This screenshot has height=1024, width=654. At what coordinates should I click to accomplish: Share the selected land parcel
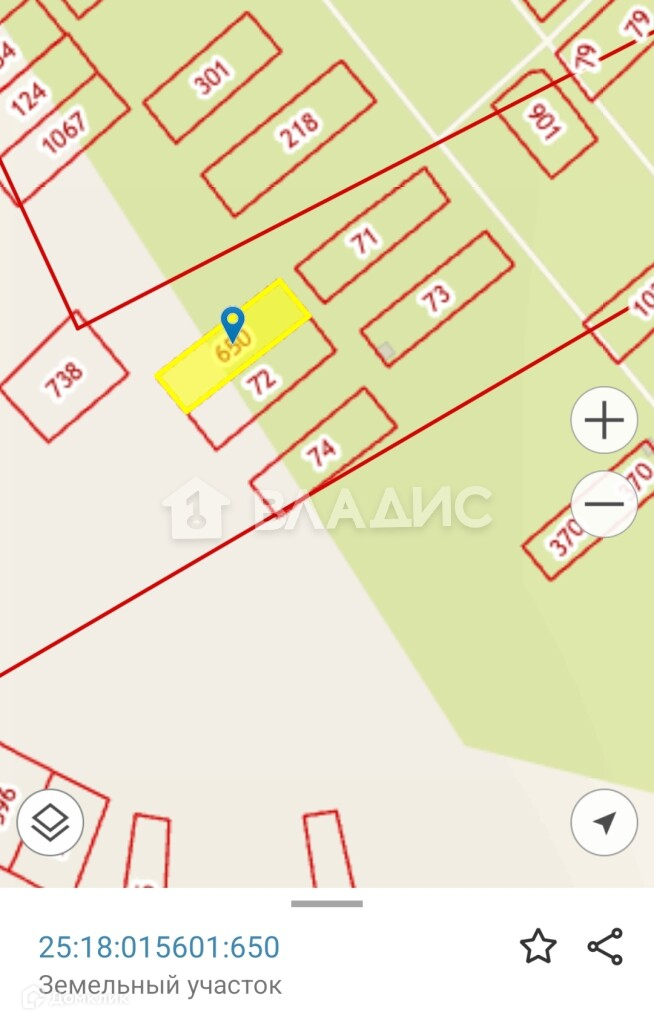[605, 946]
